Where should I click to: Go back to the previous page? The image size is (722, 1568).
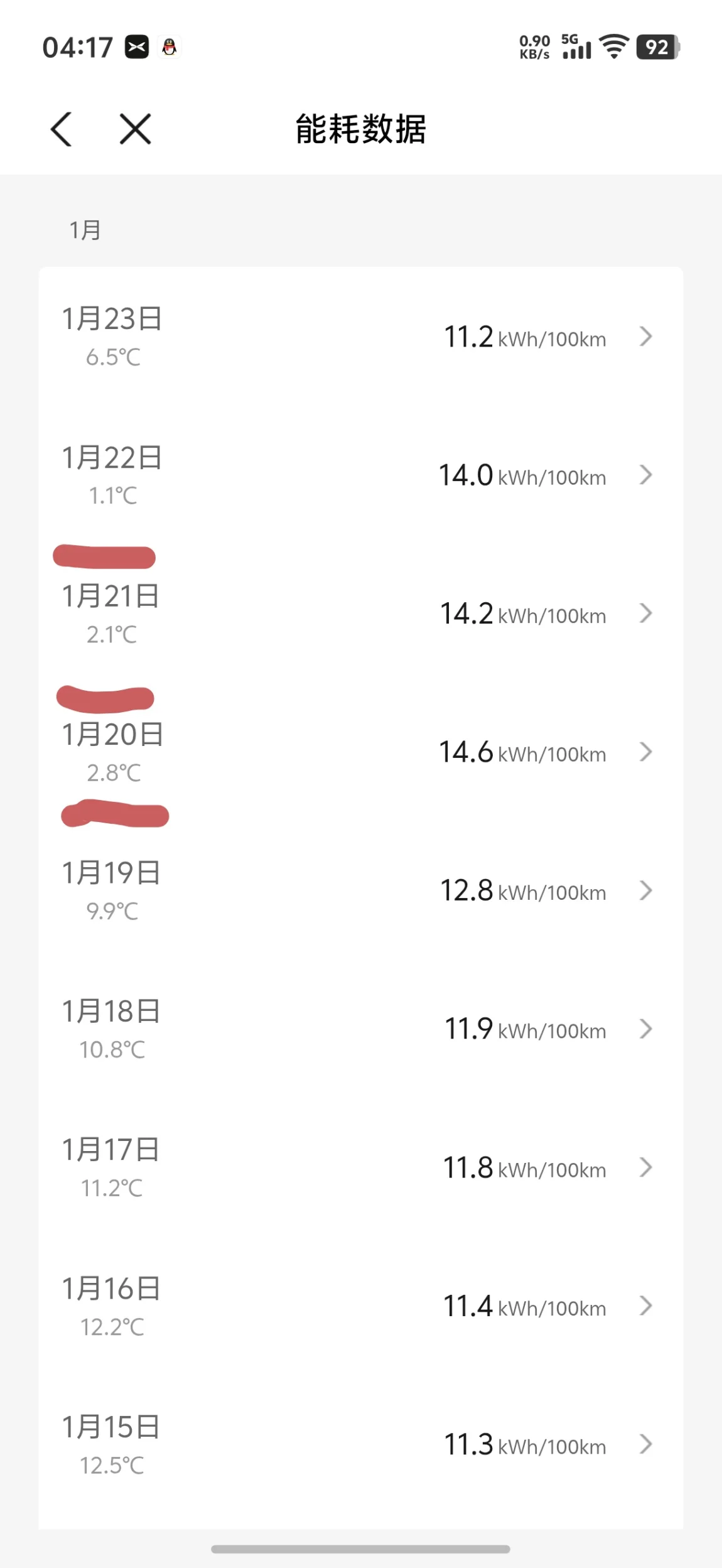pyautogui.click(x=62, y=129)
